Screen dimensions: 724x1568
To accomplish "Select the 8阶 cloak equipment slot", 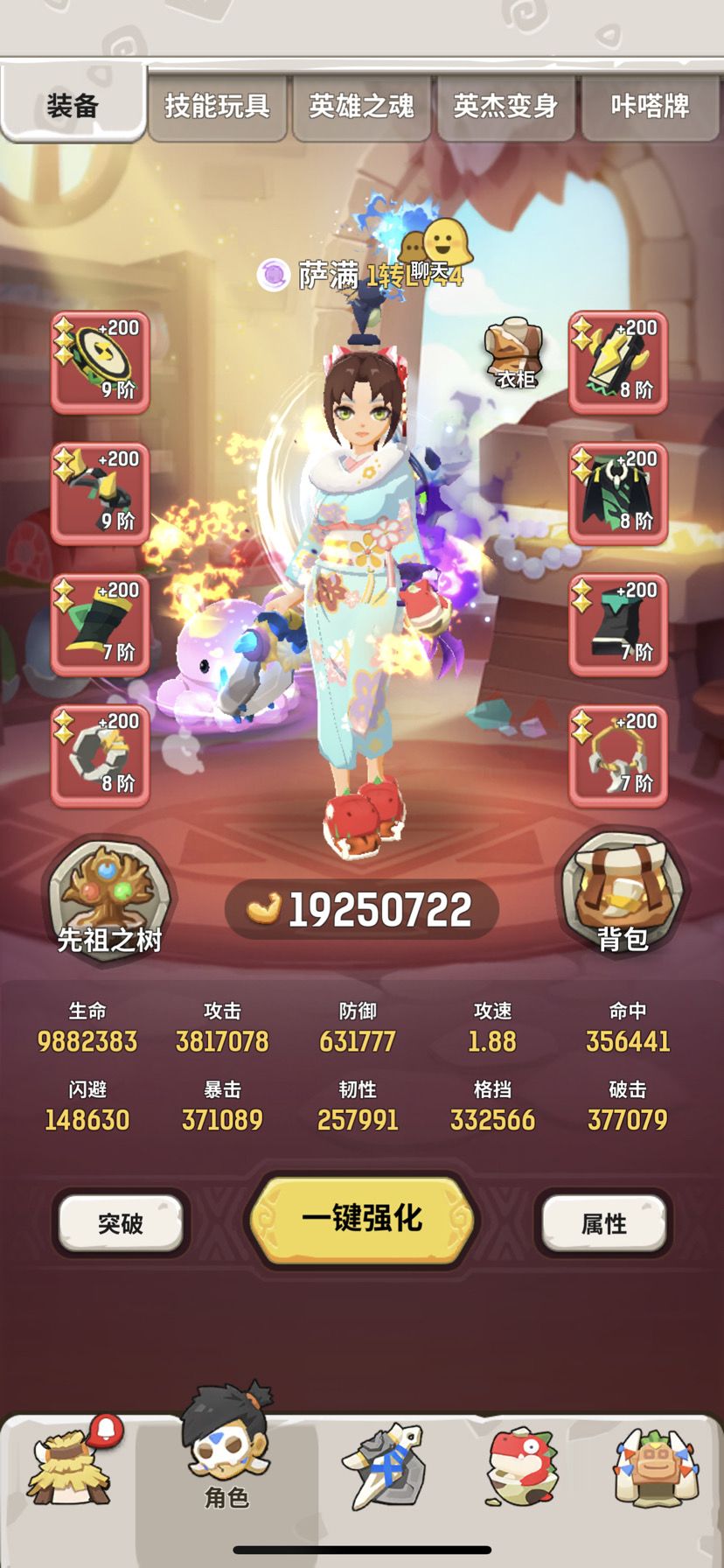I will coord(618,493).
